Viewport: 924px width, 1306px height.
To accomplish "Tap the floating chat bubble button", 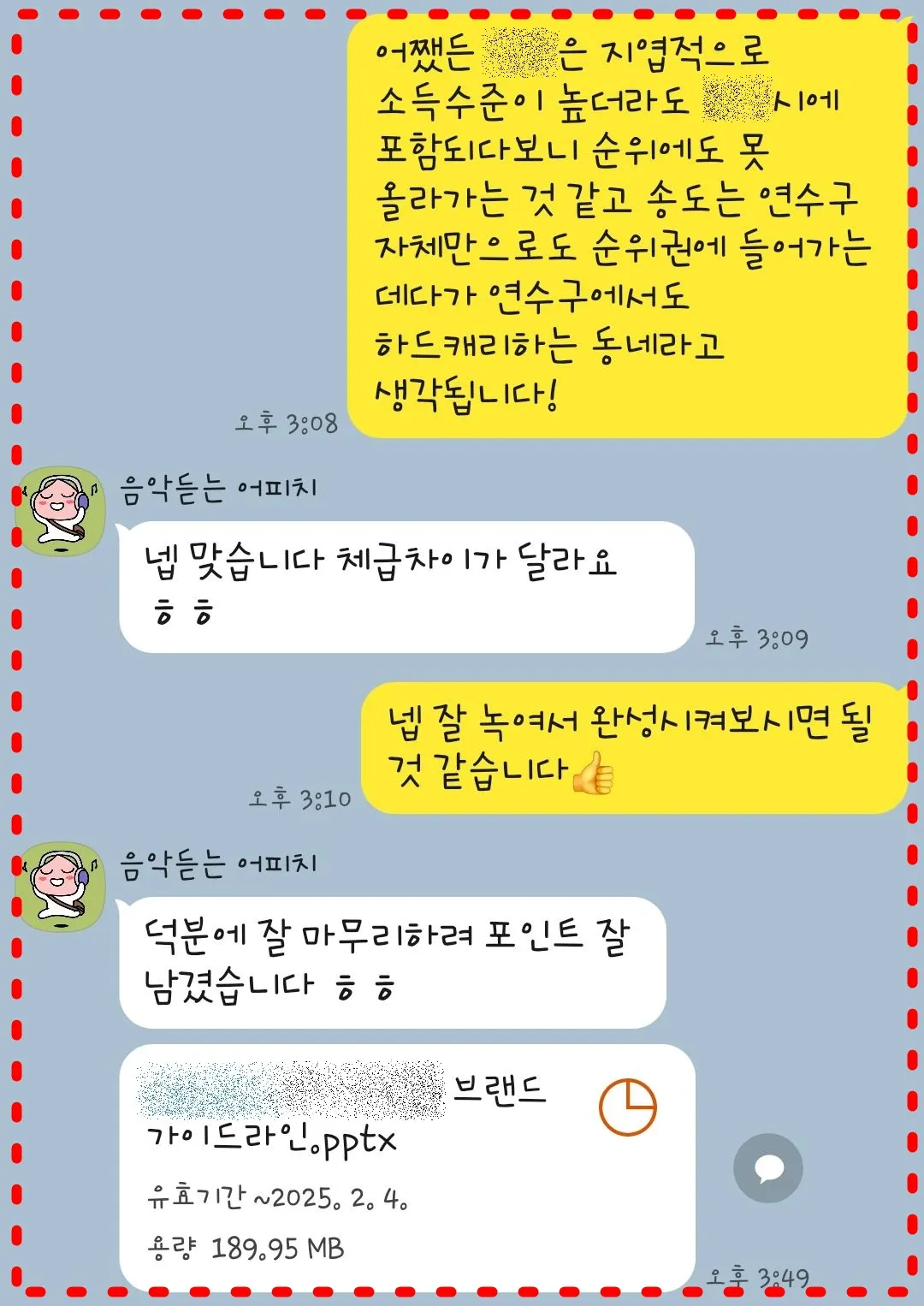I will click(x=767, y=1168).
